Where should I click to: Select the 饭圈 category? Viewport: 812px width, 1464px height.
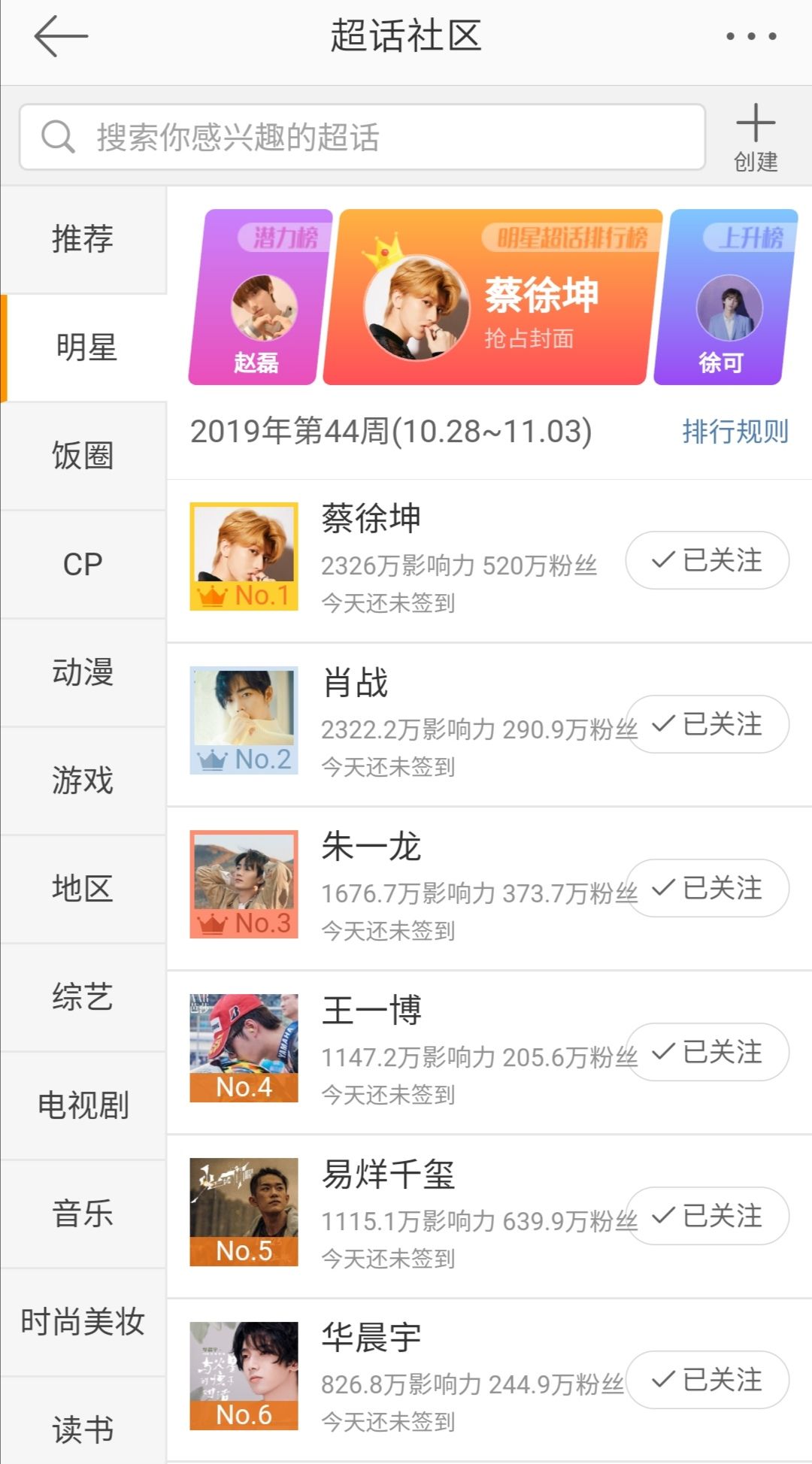[83, 456]
